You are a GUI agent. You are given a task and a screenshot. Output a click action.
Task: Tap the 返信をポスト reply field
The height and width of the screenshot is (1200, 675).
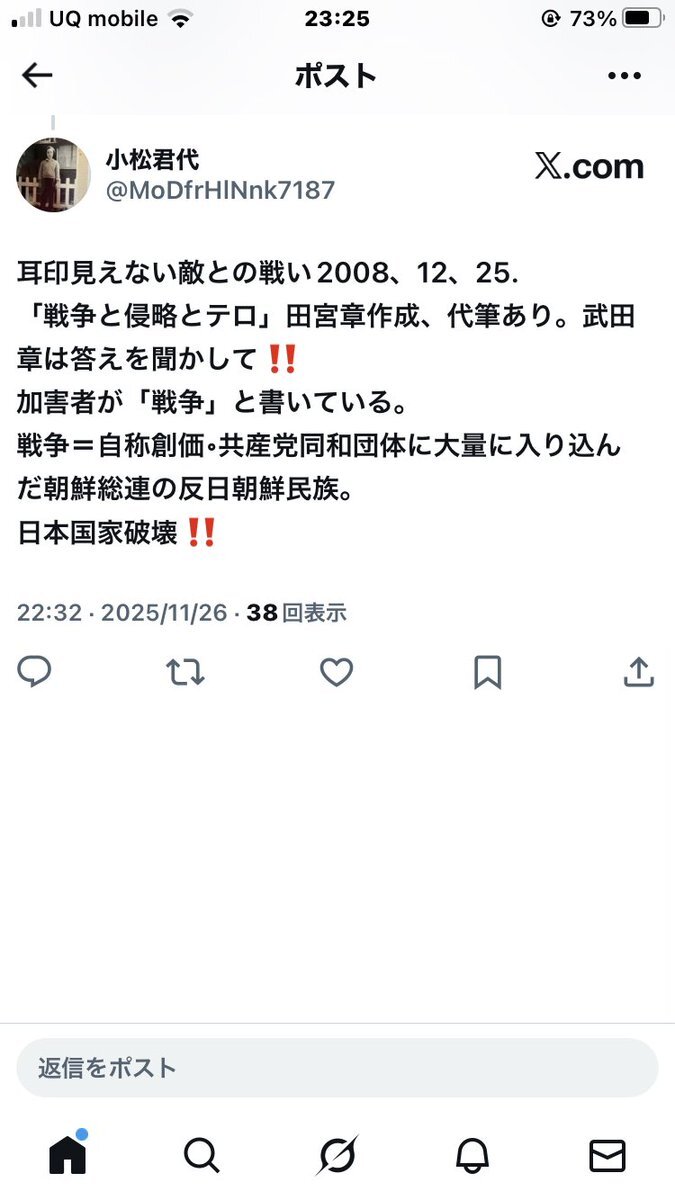[337, 1068]
